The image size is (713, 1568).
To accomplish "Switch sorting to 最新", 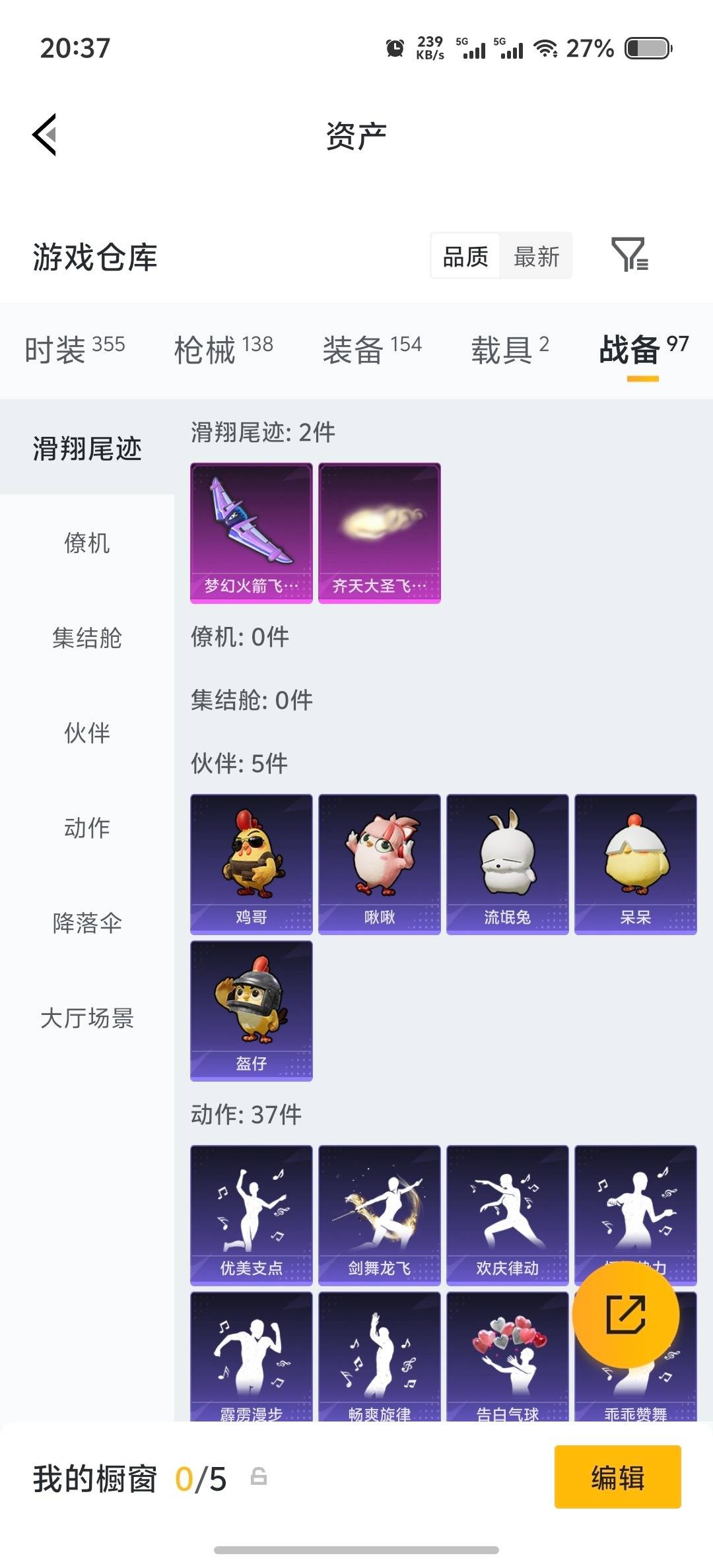I will [537, 256].
